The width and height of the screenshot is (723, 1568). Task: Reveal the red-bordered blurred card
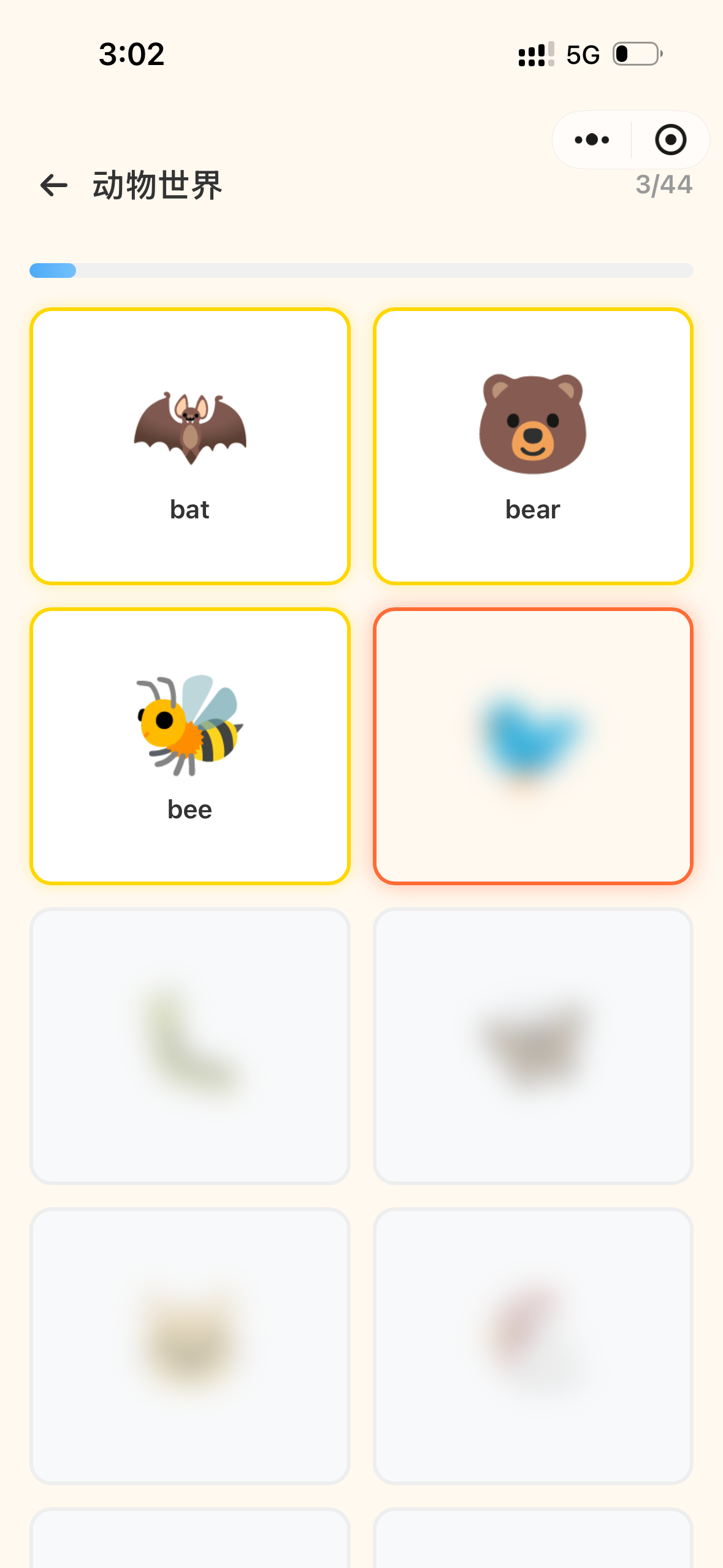(x=532, y=746)
